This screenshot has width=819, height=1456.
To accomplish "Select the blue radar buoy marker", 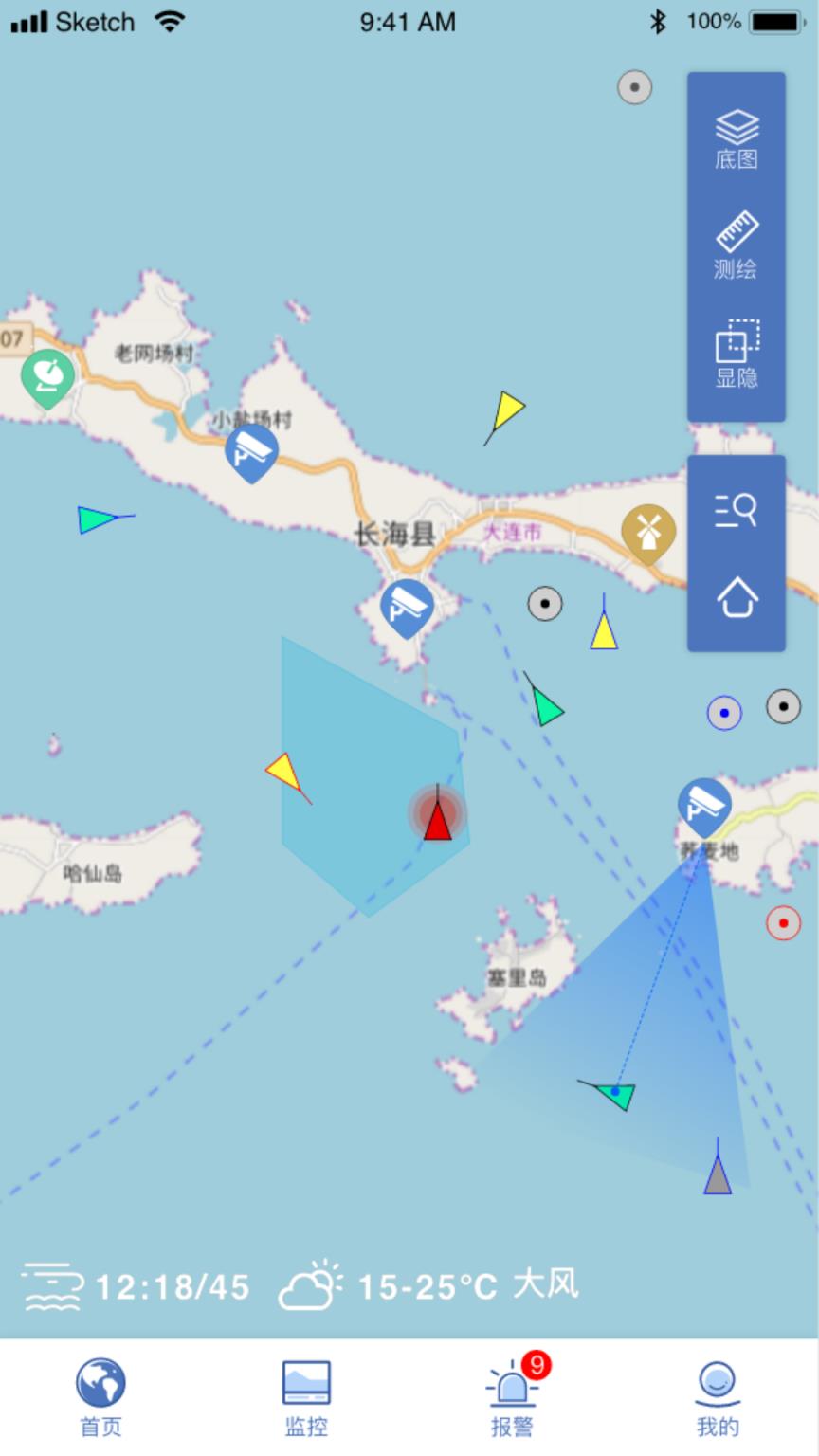I will click(x=724, y=712).
